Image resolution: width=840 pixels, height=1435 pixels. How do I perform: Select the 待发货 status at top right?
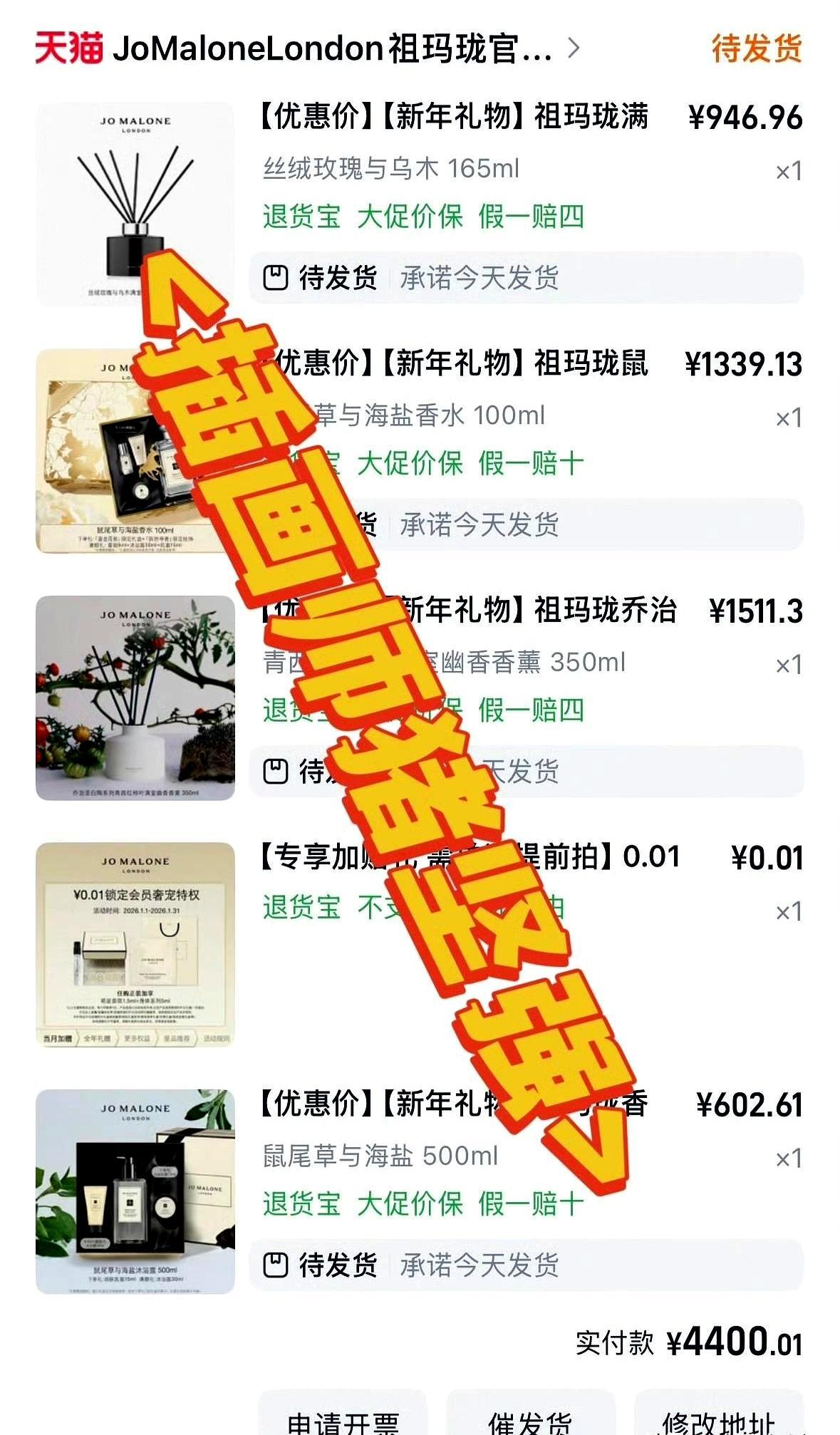(757, 48)
